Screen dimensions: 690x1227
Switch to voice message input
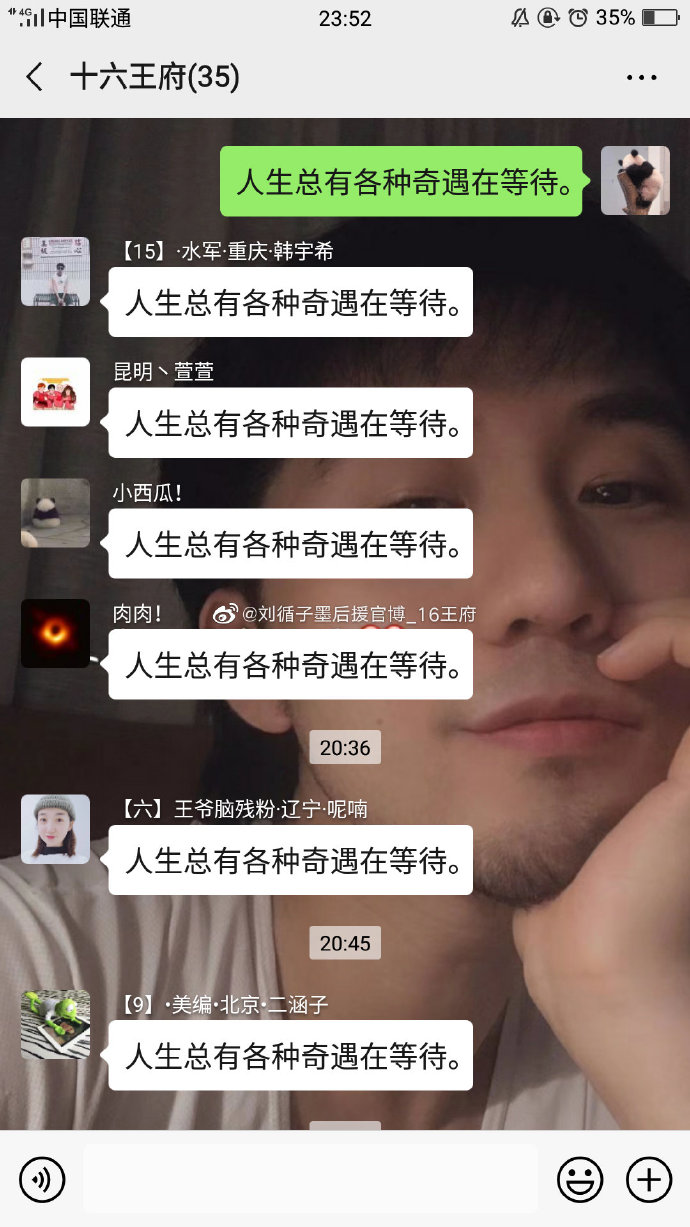pyautogui.click(x=42, y=1179)
